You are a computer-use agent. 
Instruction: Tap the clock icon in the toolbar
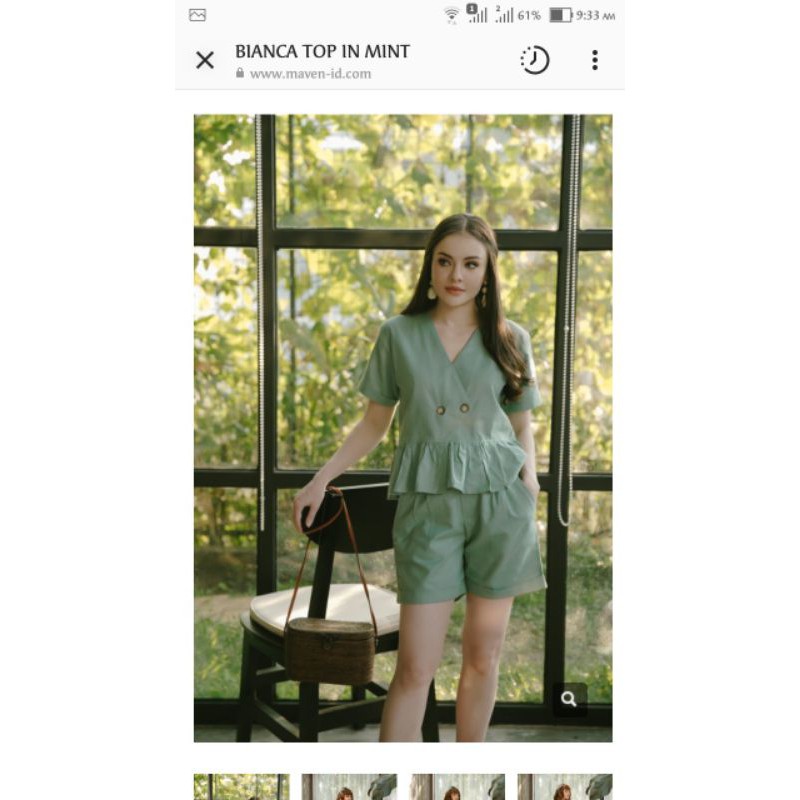(535, 60)
